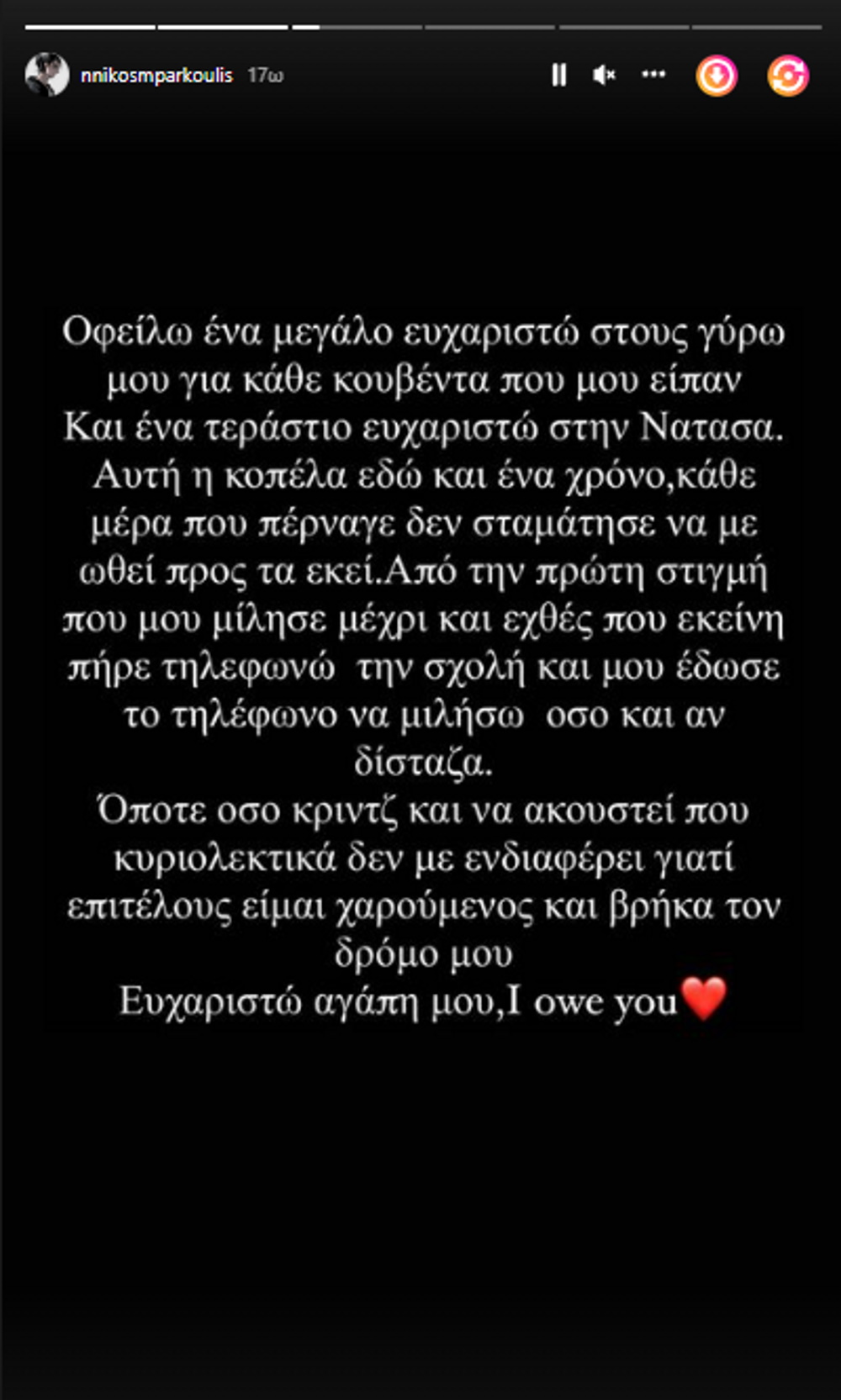The height and width of the screenshot is (1400, 841).
Task: Unmute the story sound
Action: click(604, 76)
